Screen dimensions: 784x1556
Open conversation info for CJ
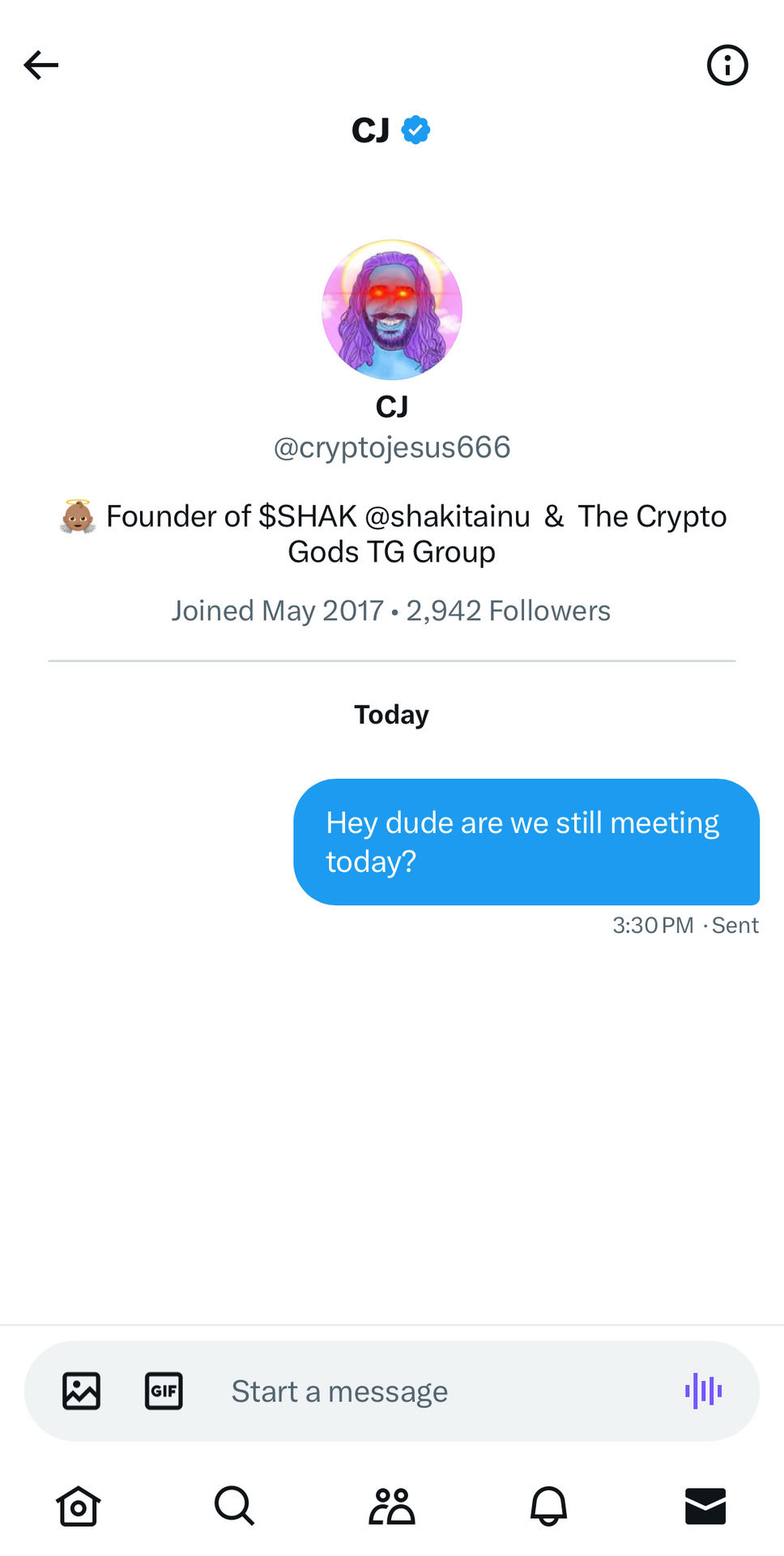[726, 65]
